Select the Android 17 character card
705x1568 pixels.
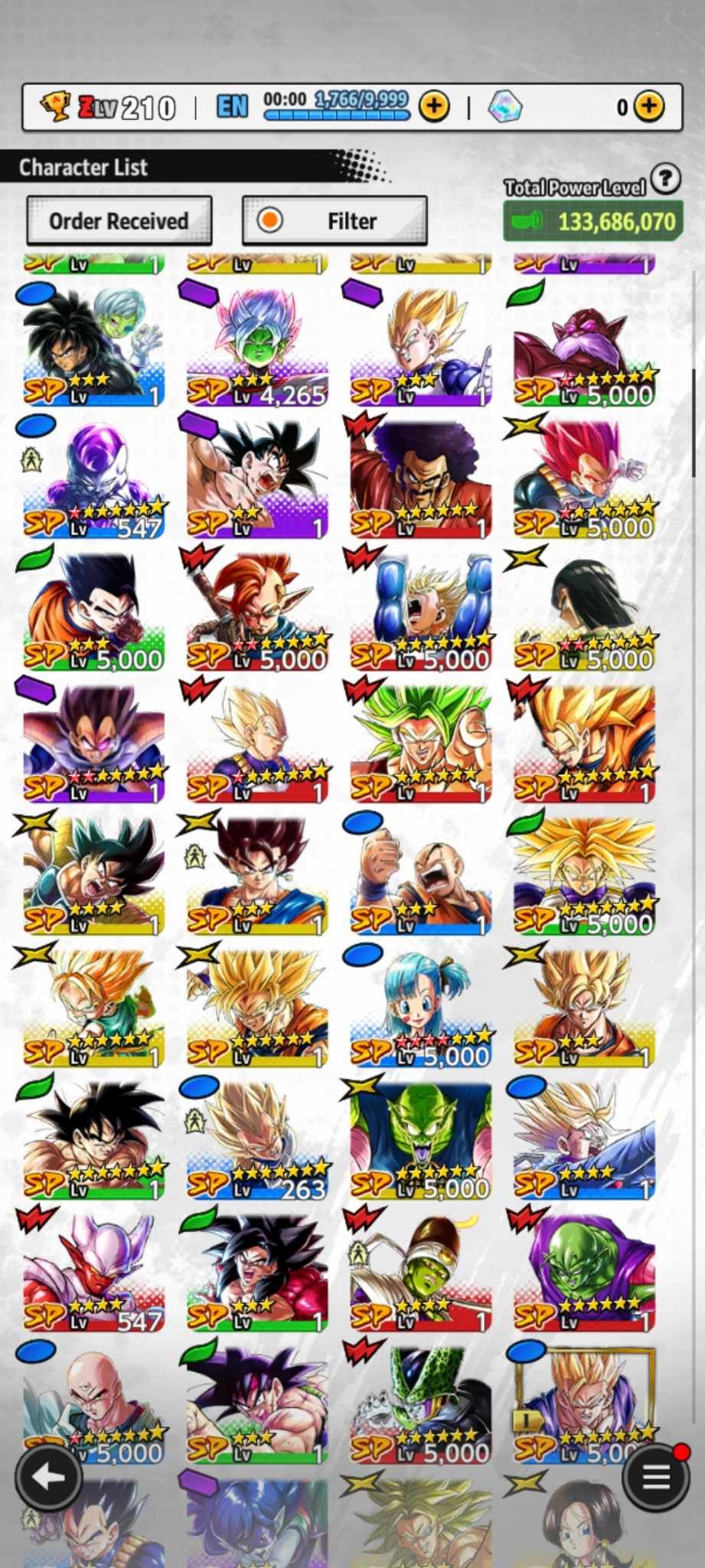[583, 609]
